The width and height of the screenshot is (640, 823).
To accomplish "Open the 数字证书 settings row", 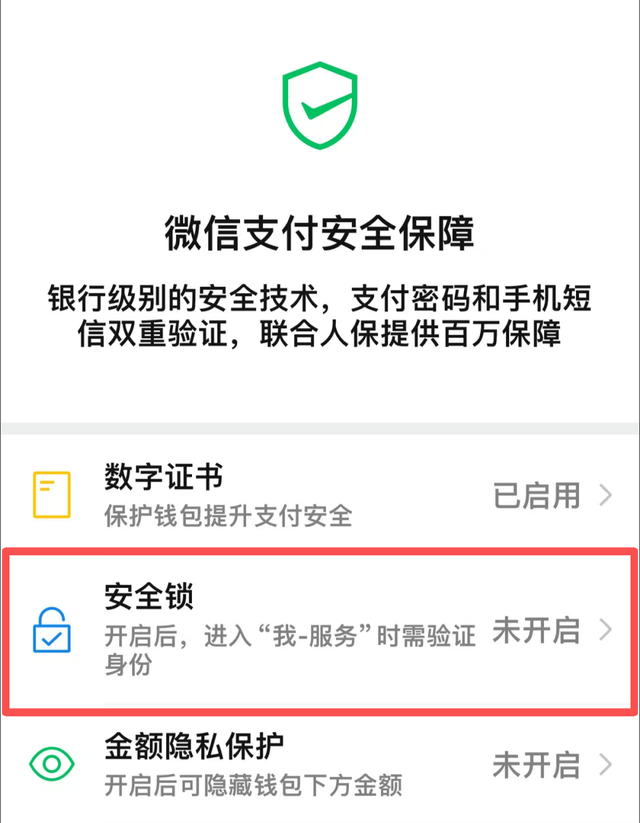I will (x=320, y=494).
